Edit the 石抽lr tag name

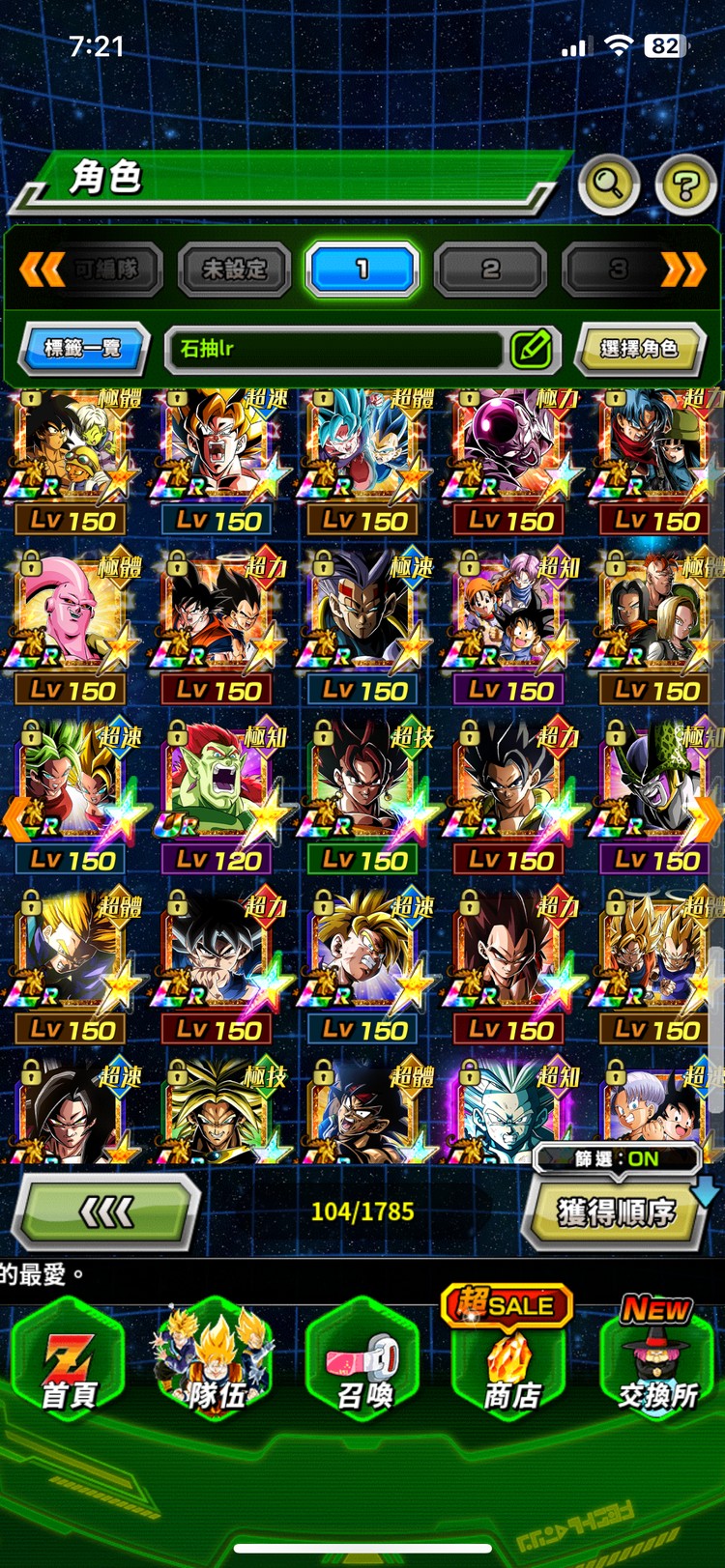click(x=532, y=349)
